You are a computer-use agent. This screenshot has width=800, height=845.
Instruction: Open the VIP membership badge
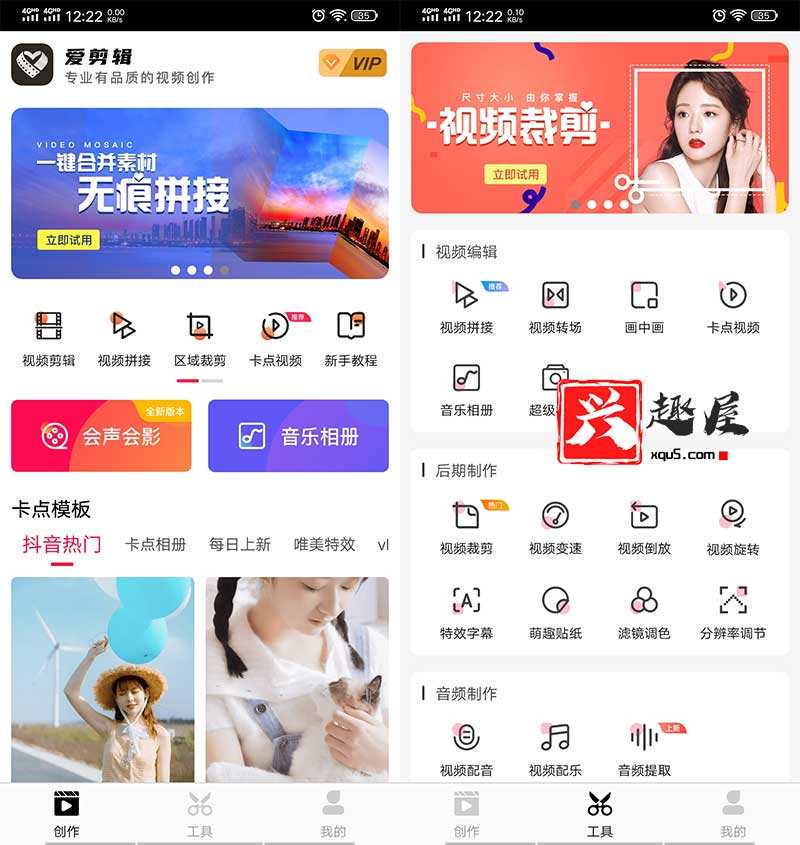(352, 63)
